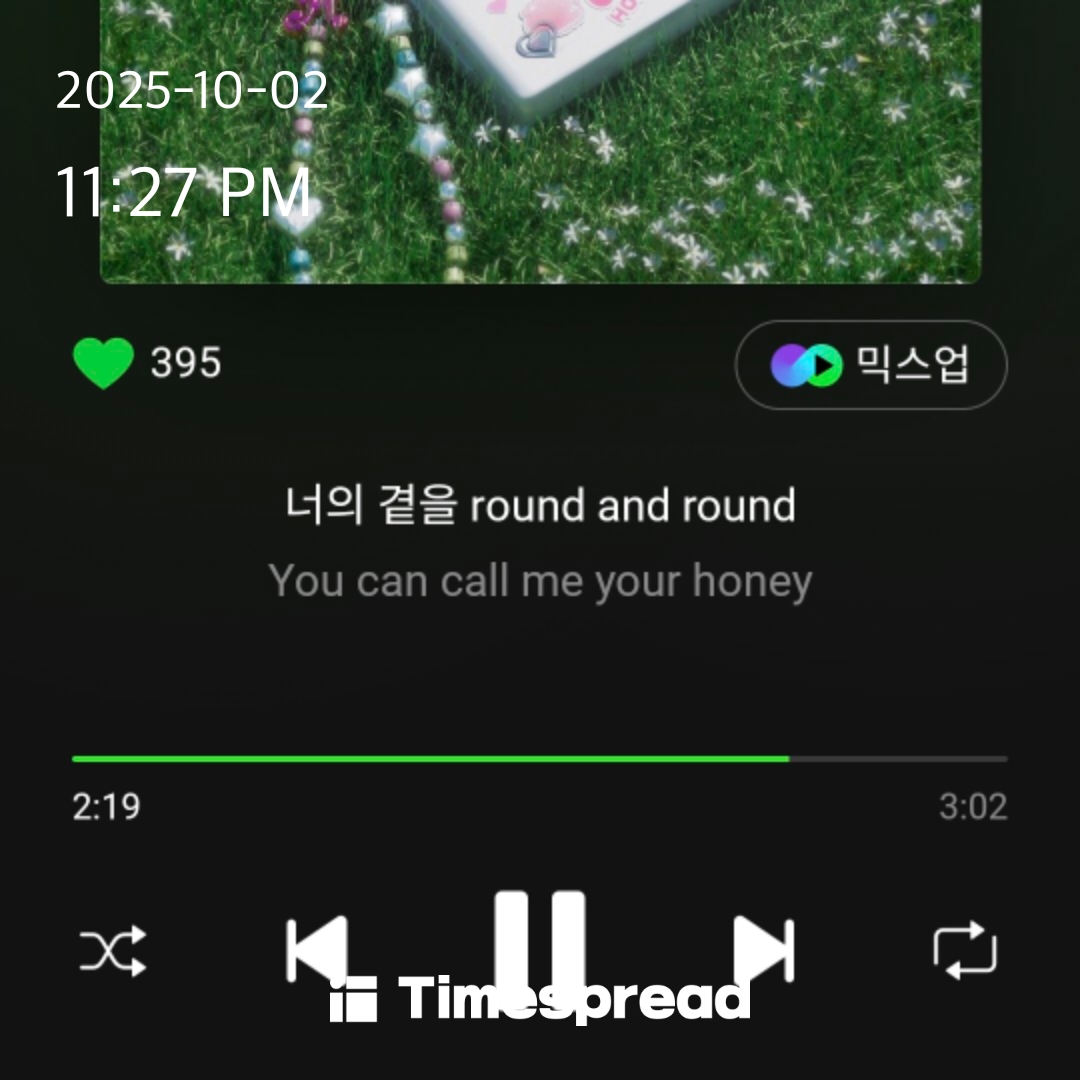The image size is (1080, 1080).
Task: Go back to the previous track
Action: tap(317, 949)
